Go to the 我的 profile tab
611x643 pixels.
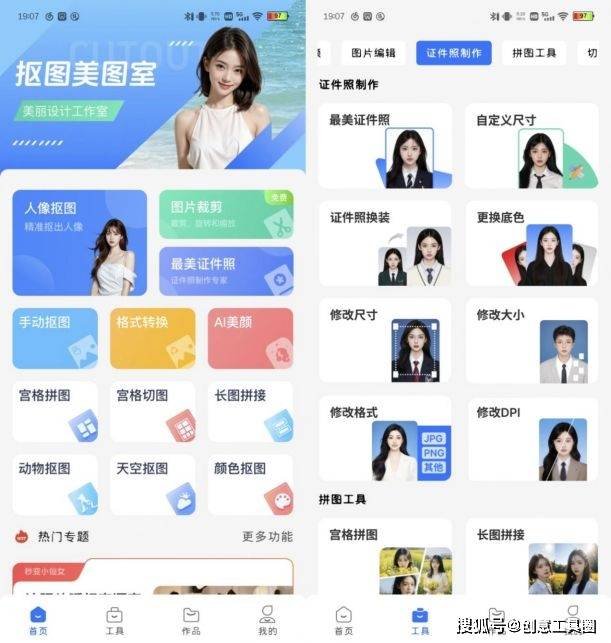pyautogui.click(x=267, y=620)
